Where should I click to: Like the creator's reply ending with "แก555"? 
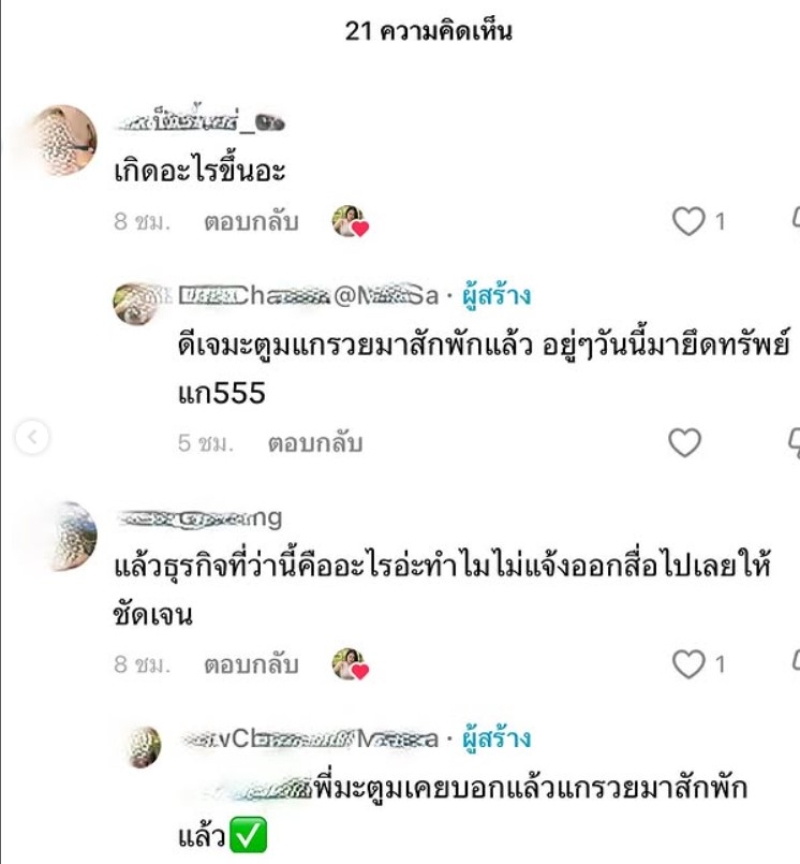685,442
